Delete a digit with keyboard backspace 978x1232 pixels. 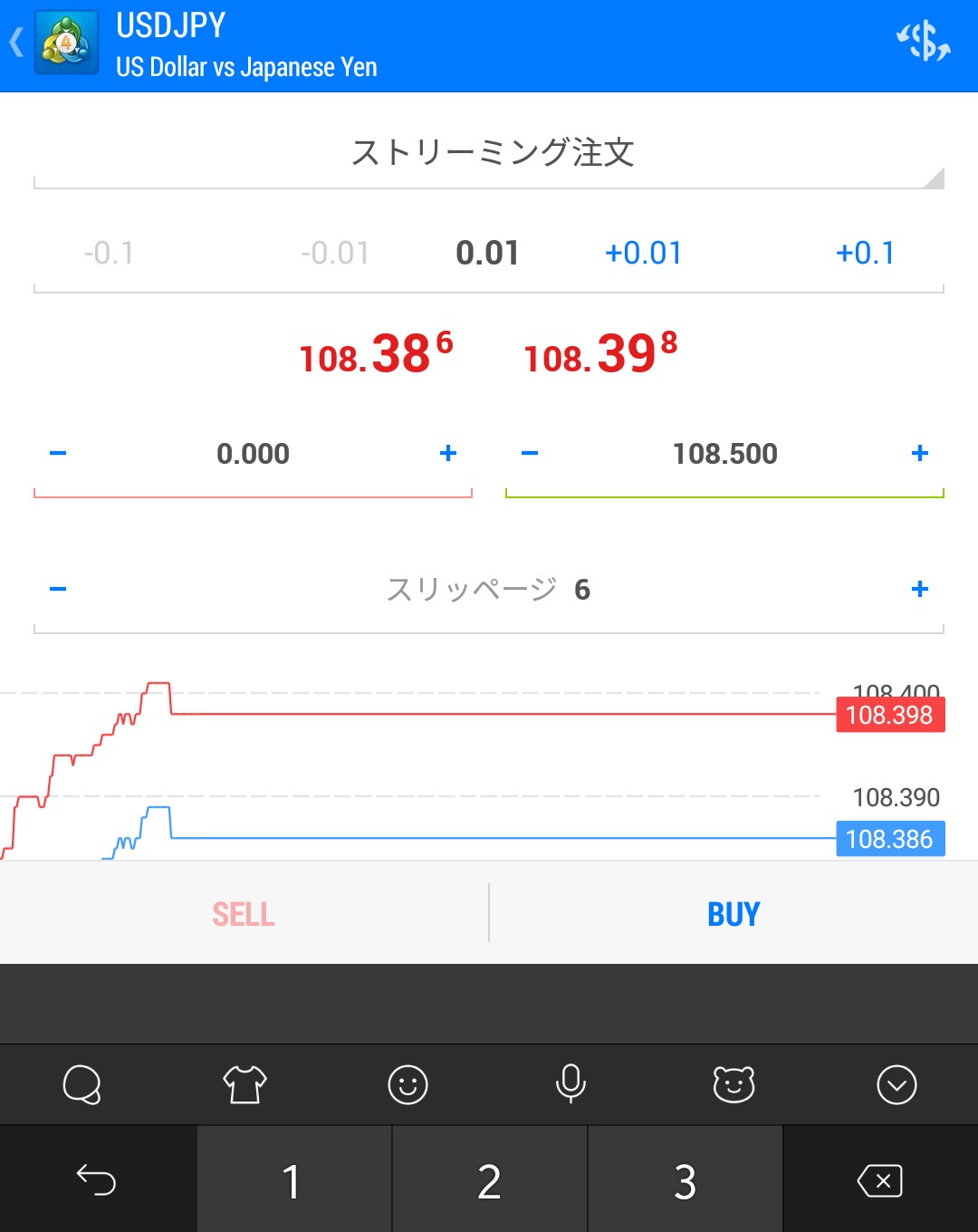[x=879, y=1180]
